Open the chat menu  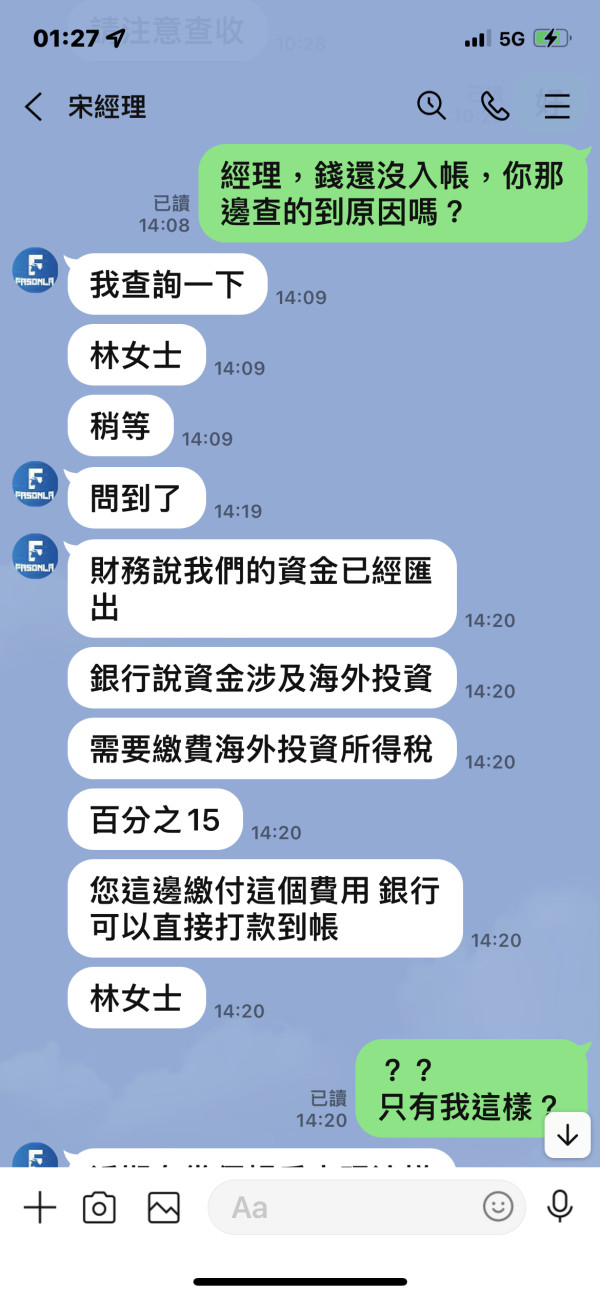coord(557,106)
